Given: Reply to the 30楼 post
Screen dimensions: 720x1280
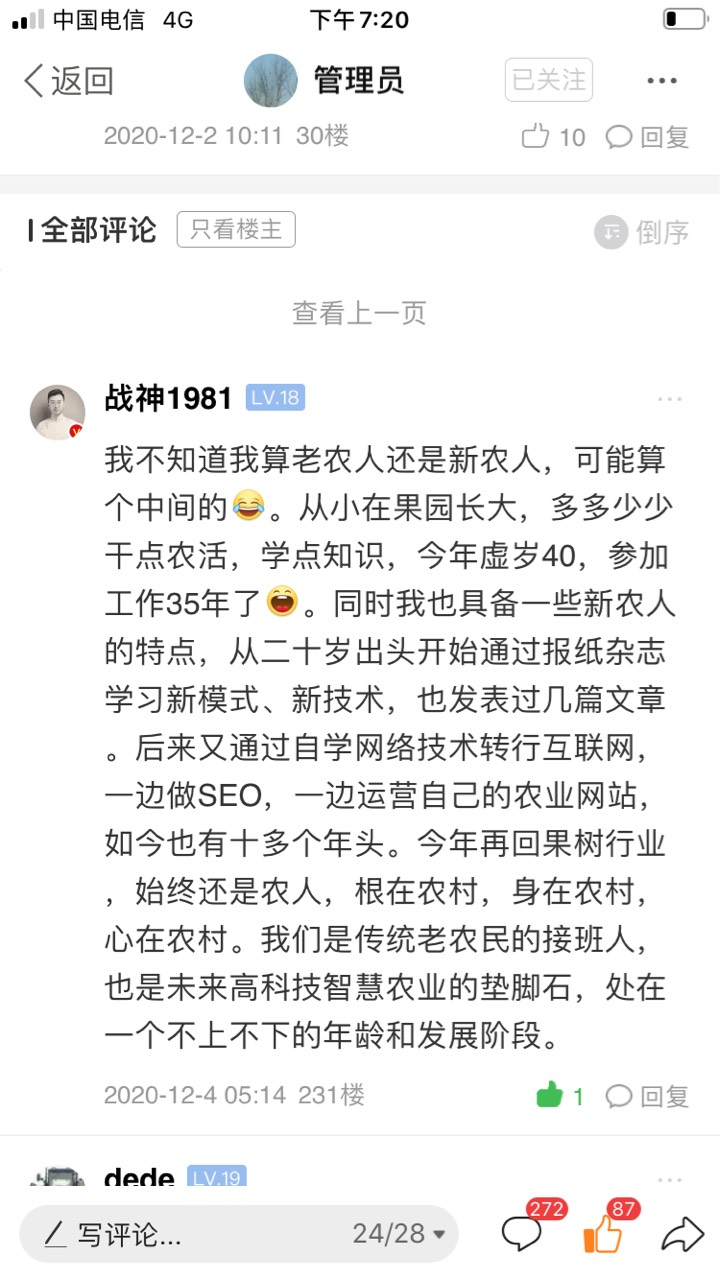Looking at the screenshot, I should (648, 137).
